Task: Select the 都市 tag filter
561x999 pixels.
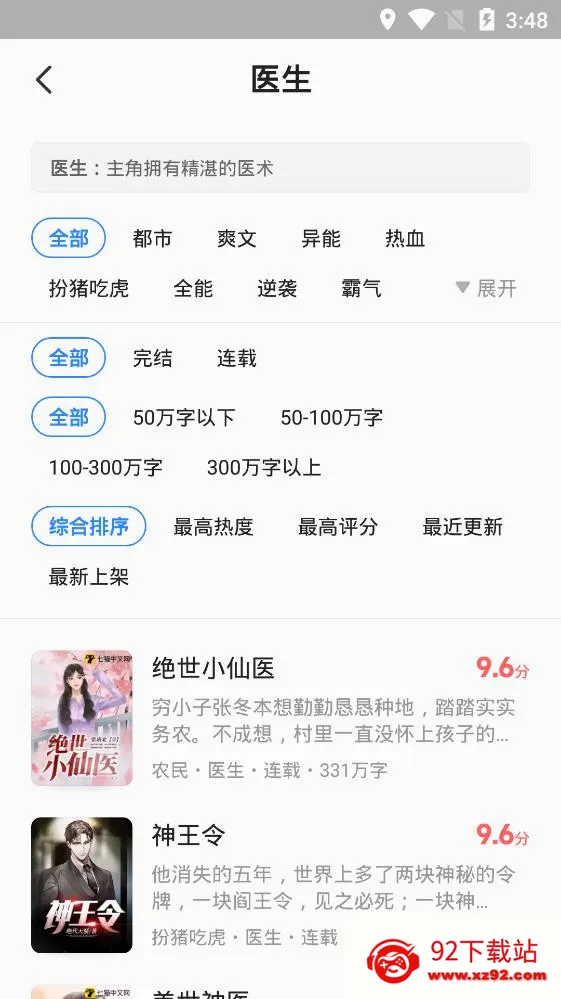Action: 152,238
